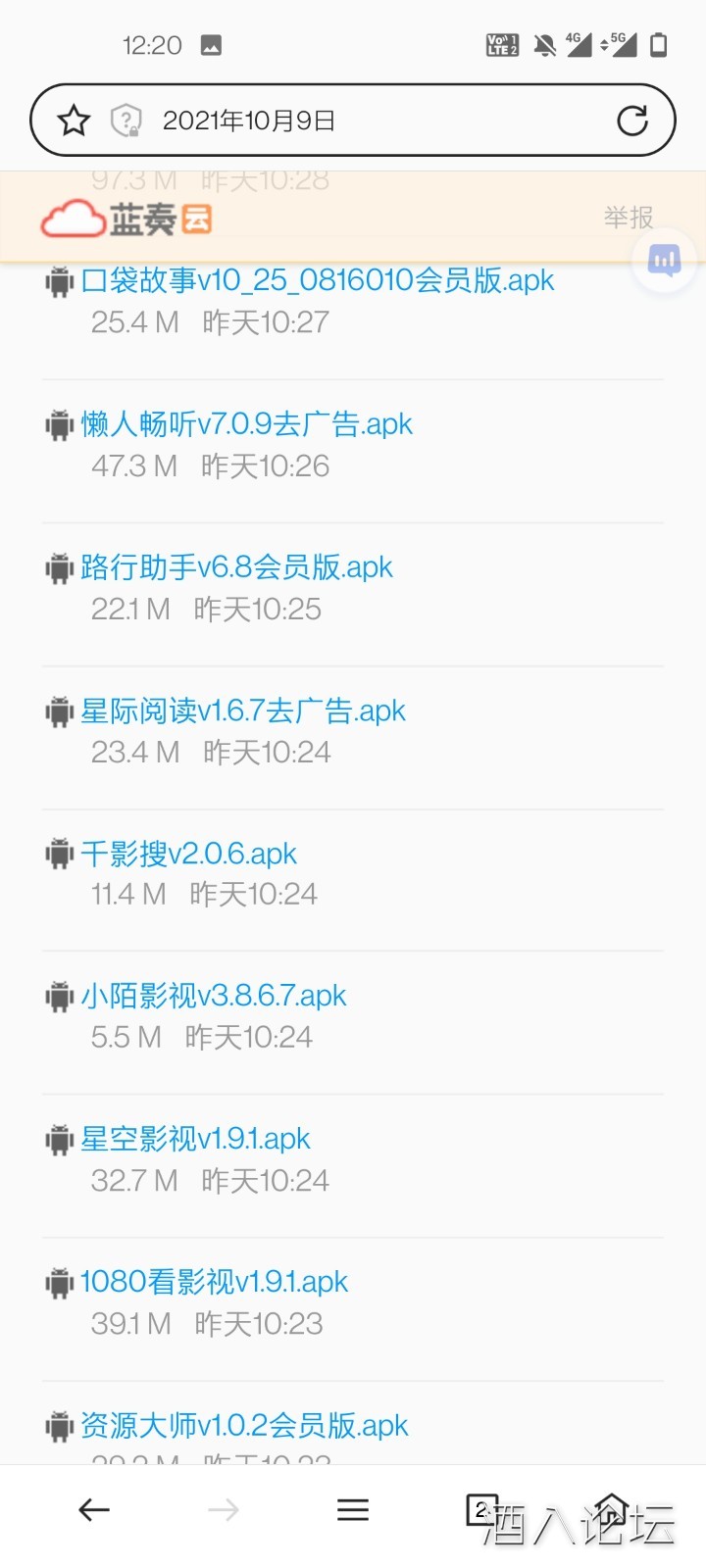
Task: Go back using the navigation arrow
Action: point(93,1509)
